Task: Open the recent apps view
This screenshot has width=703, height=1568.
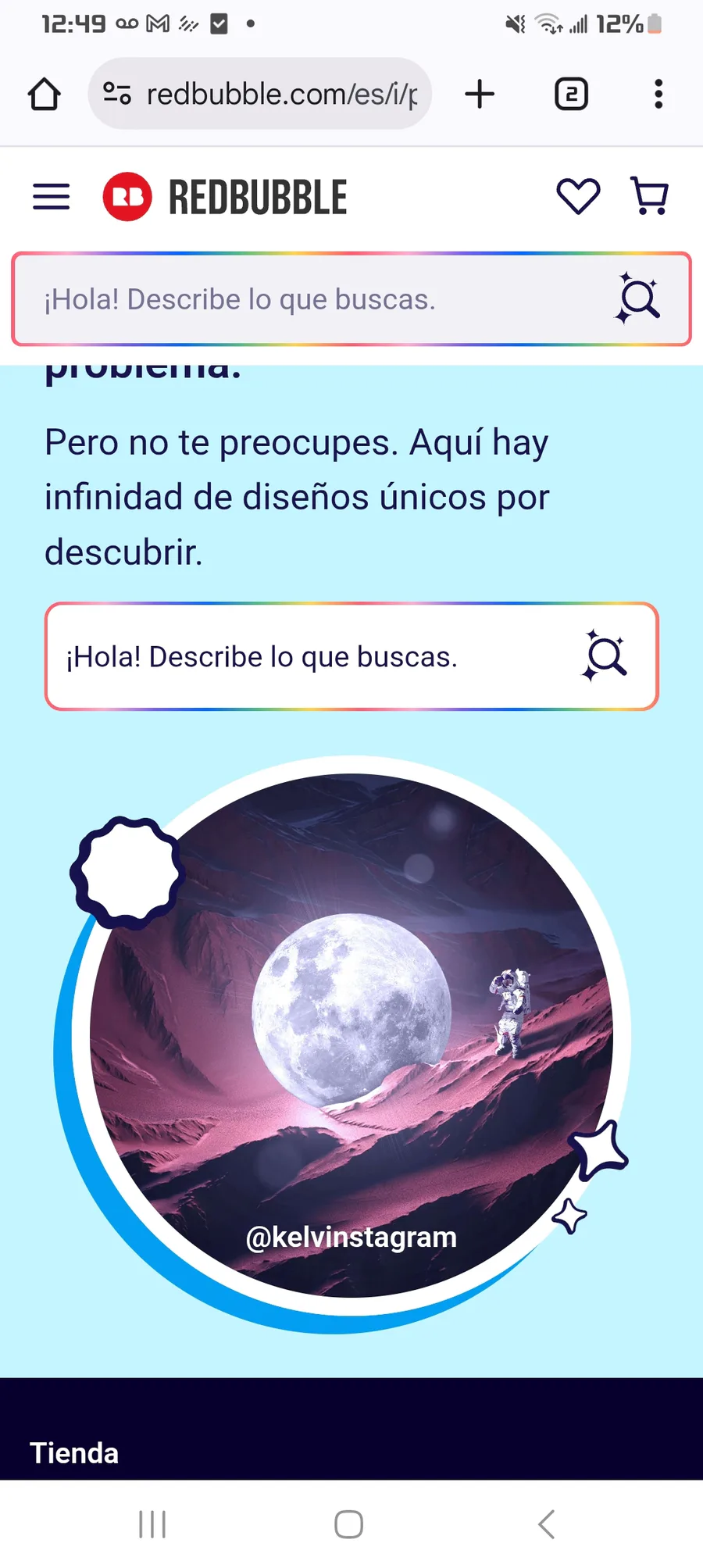Action: point(152,1524)
